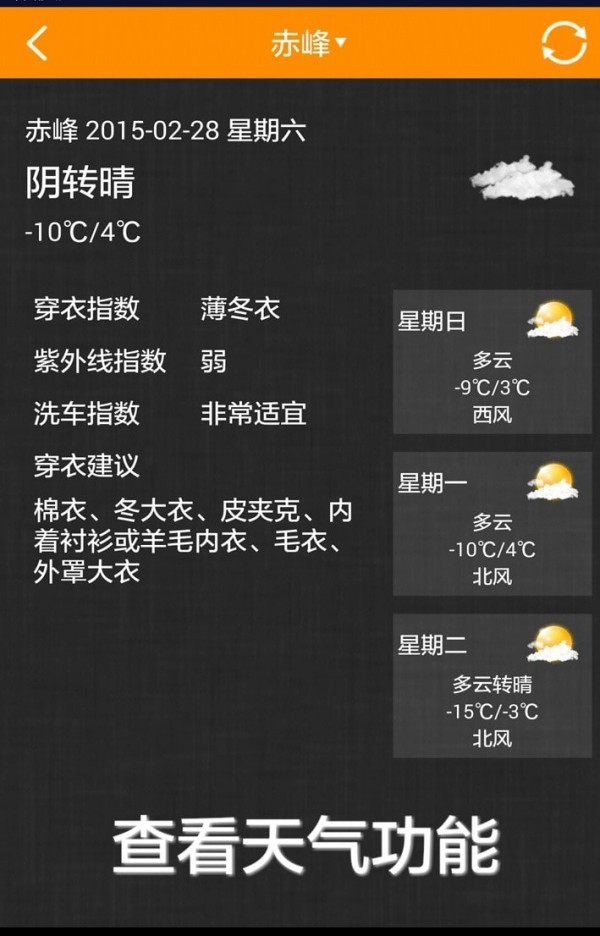Open the 星期日 forecast card

pyautogui.click(x=491, y=362)
